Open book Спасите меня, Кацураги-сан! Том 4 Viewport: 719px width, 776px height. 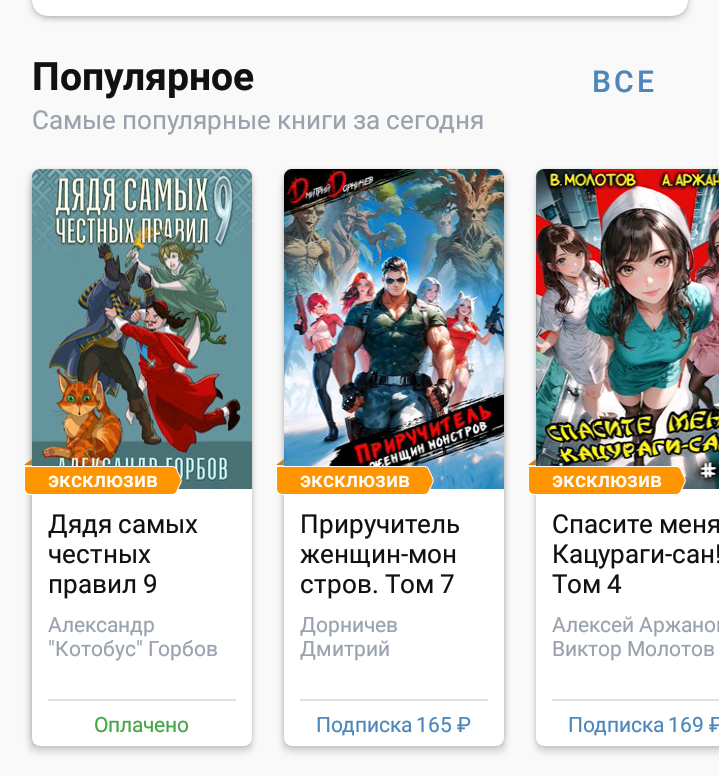[627, 457]
